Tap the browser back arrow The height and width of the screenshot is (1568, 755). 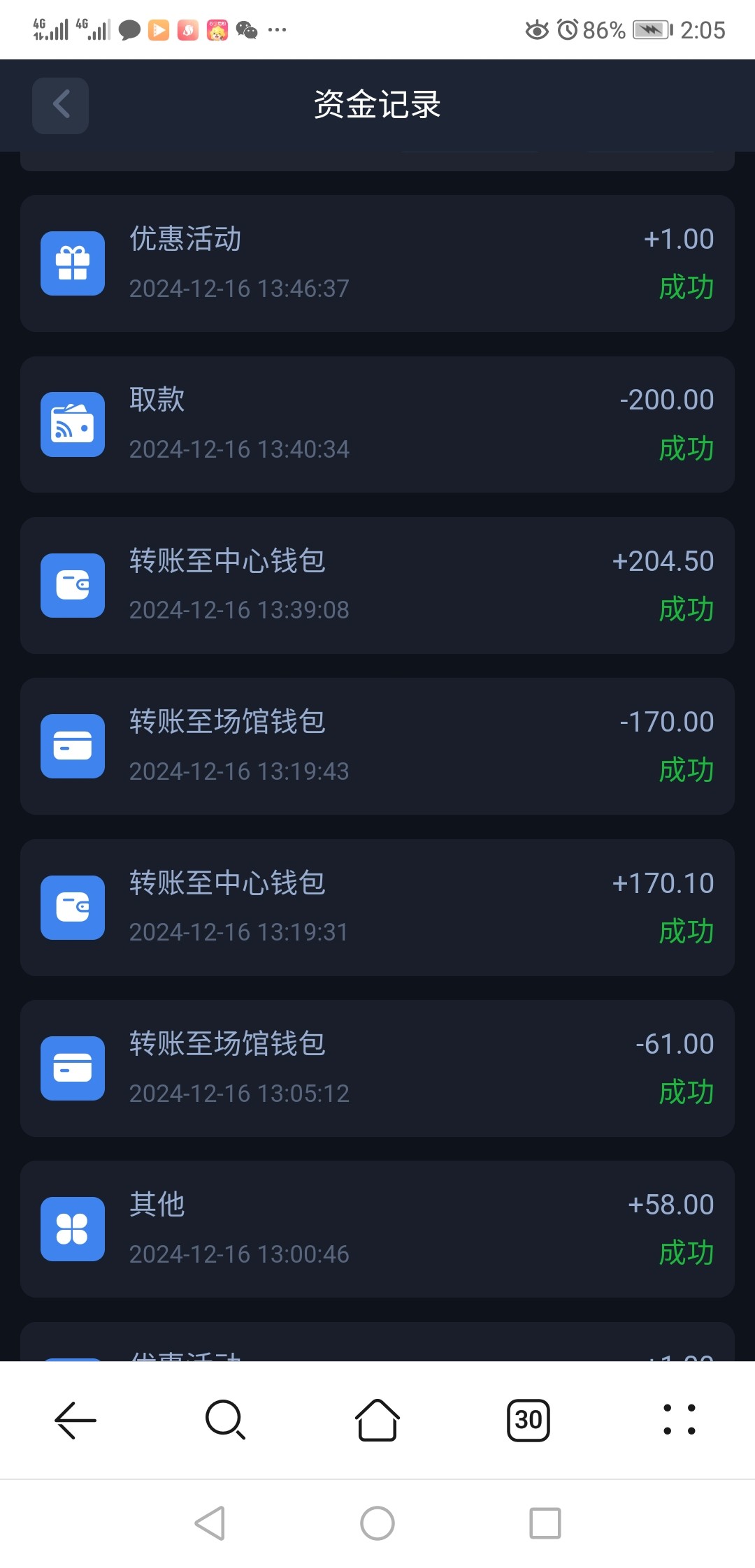(75, 1421)
